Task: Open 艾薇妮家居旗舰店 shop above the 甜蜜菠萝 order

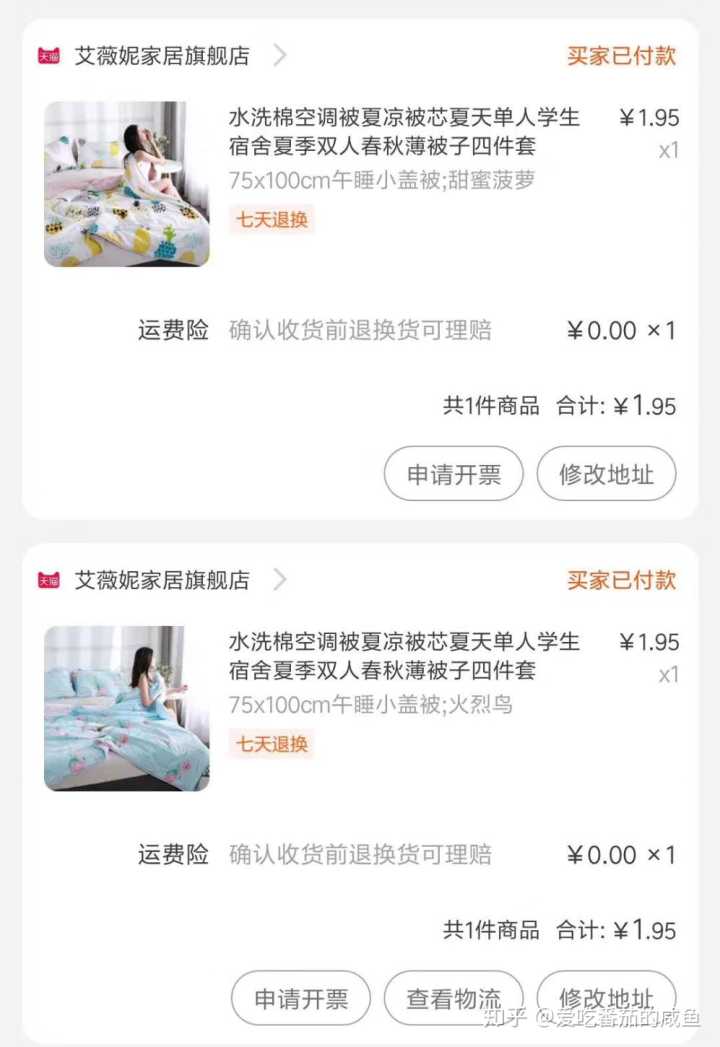Action: click(162, 56)
